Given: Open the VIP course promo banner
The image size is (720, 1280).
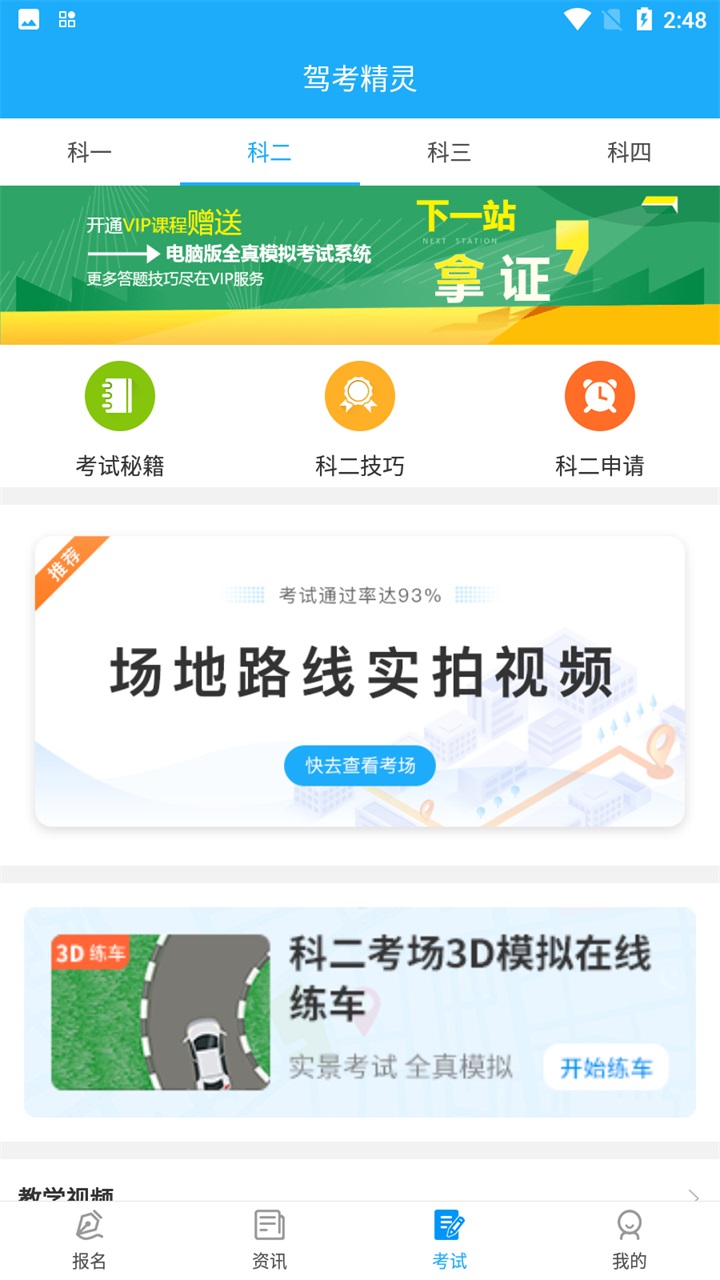Looking at the screenshot, I should coord(360,265).
